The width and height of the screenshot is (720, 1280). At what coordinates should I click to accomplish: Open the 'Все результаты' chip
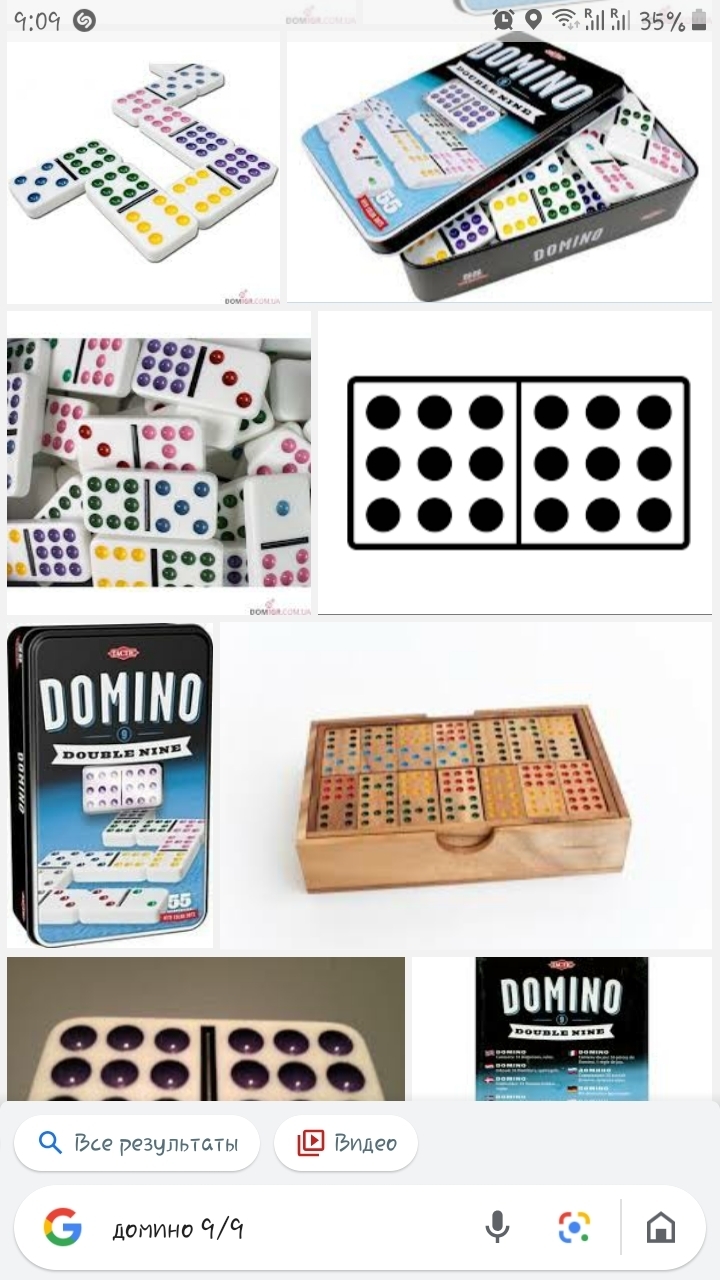click(137, 1143)
